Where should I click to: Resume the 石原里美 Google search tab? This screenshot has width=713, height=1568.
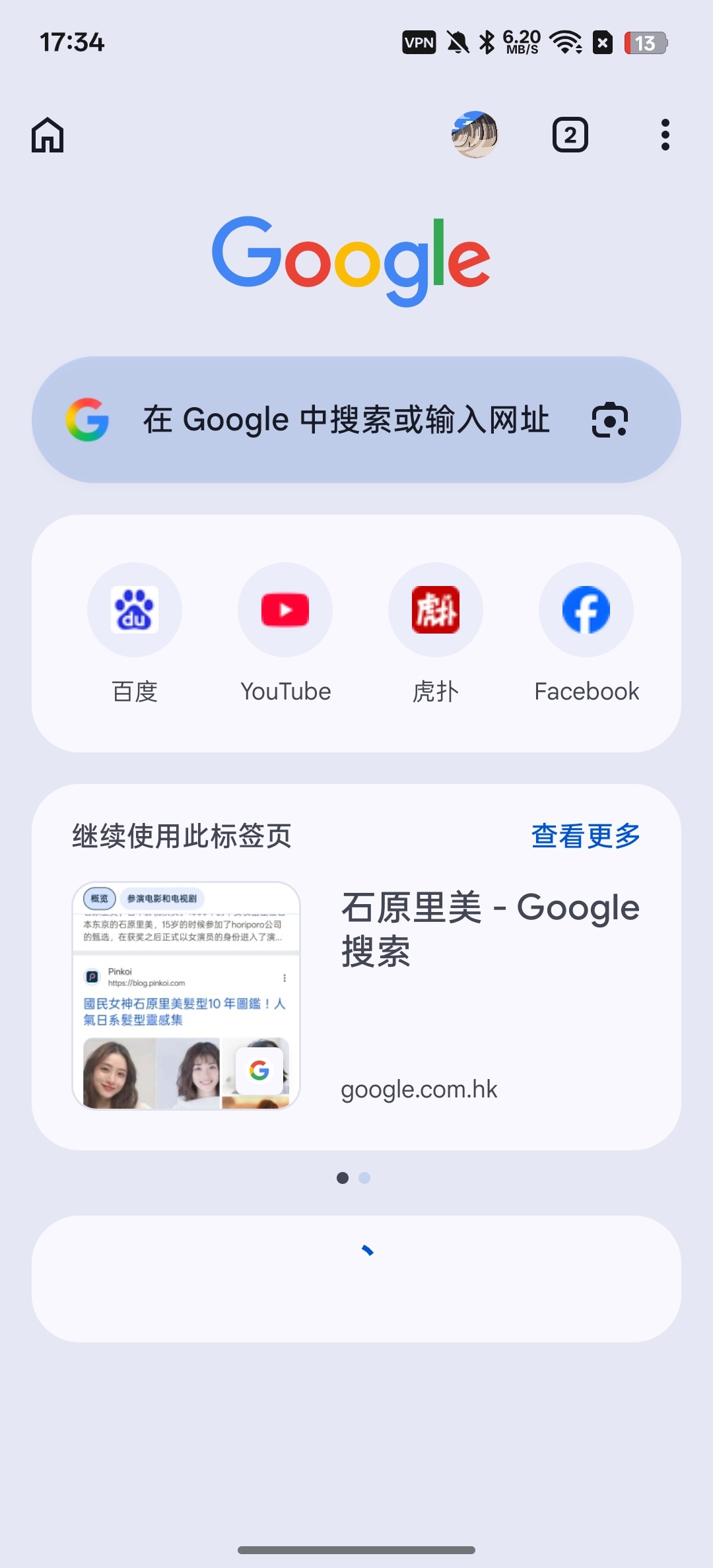[x=356, y=996]
